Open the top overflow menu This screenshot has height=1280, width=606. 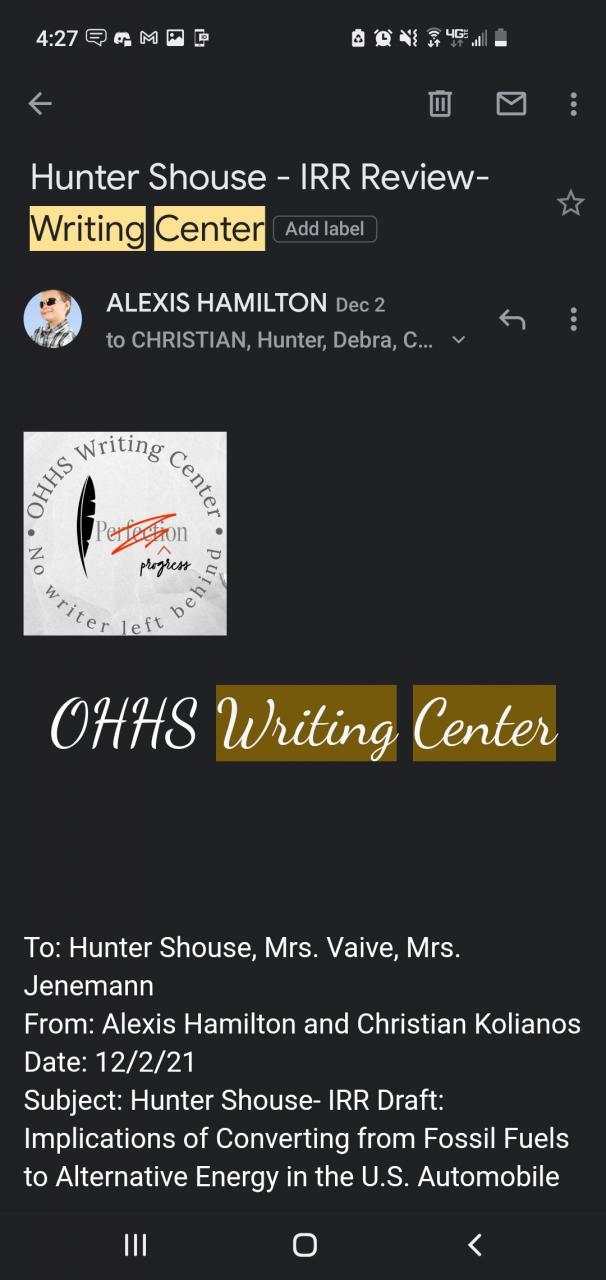573,103
